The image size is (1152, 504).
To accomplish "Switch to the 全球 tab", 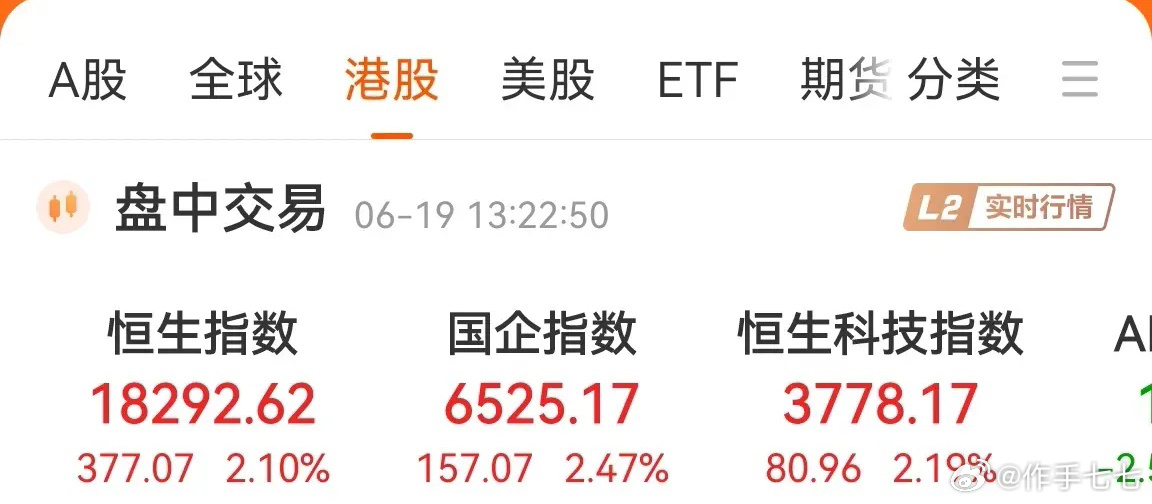I will (x=236, y=80).
